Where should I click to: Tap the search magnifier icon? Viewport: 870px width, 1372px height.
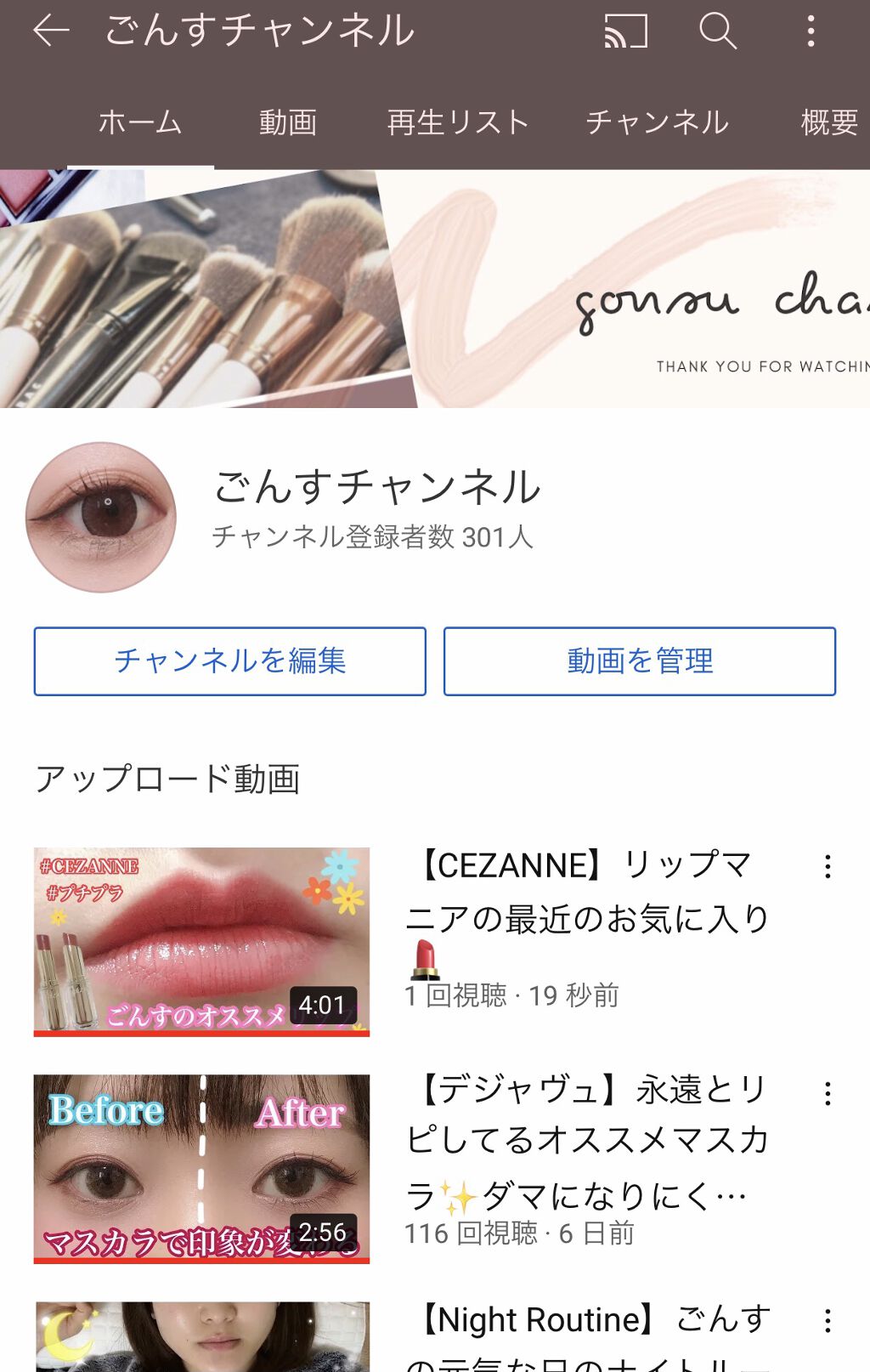718,31
